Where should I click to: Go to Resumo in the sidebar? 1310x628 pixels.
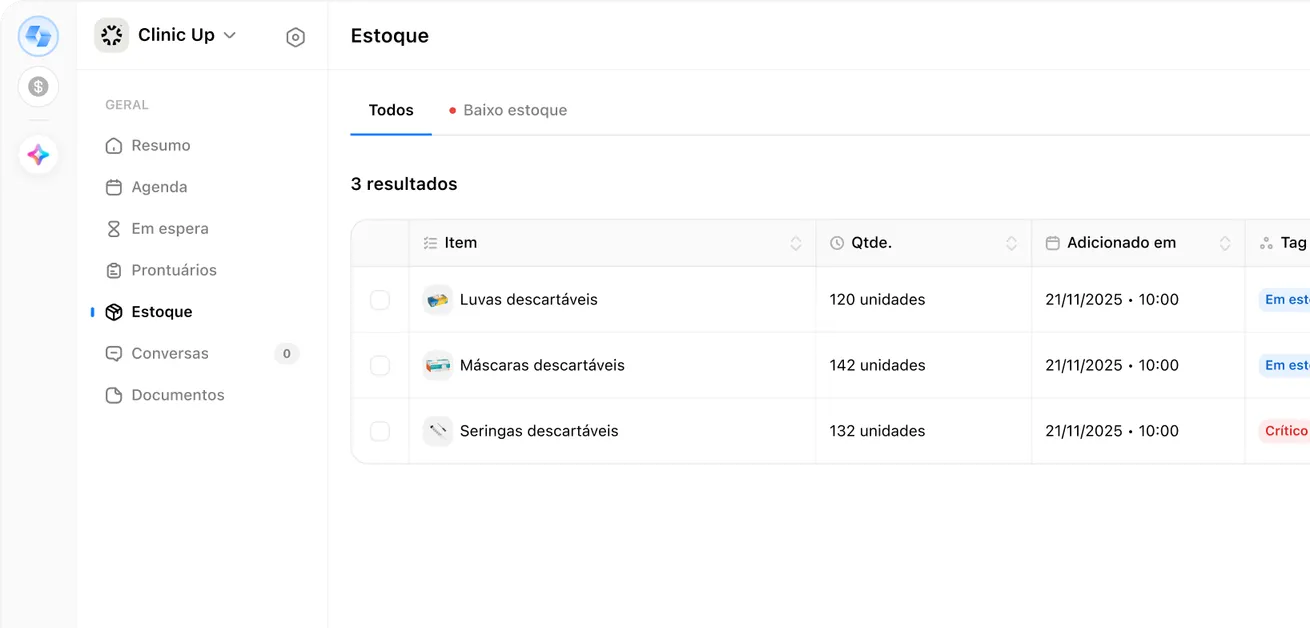[x=160, y=146]
